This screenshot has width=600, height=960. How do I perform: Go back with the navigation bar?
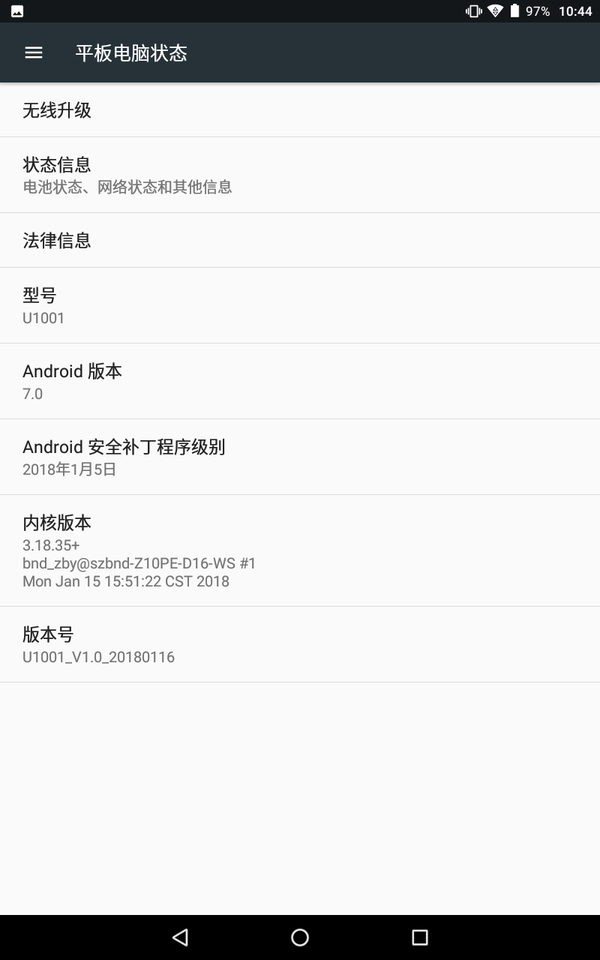click(180, 937)
